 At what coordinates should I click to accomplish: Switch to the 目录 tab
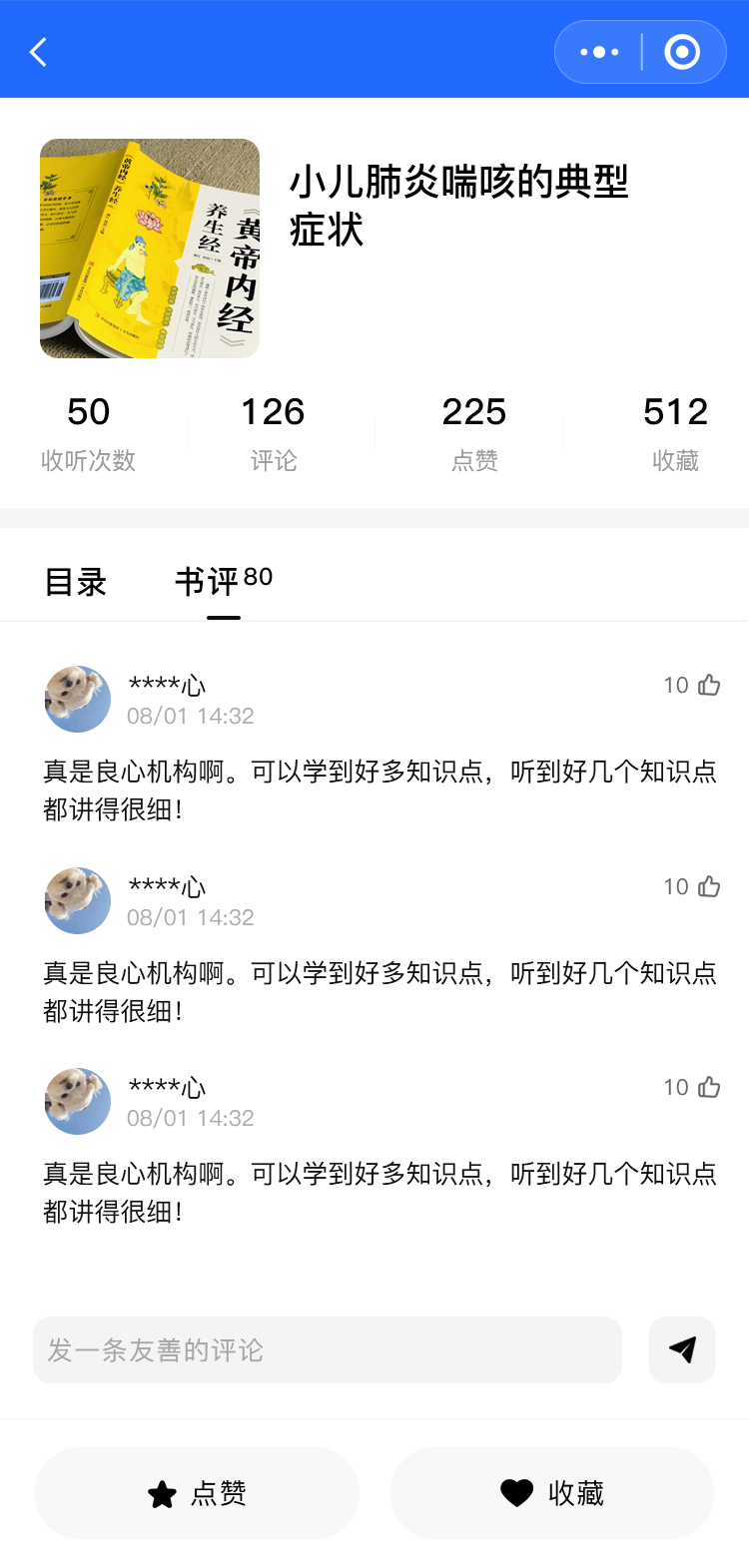click(x=76, y=582)
